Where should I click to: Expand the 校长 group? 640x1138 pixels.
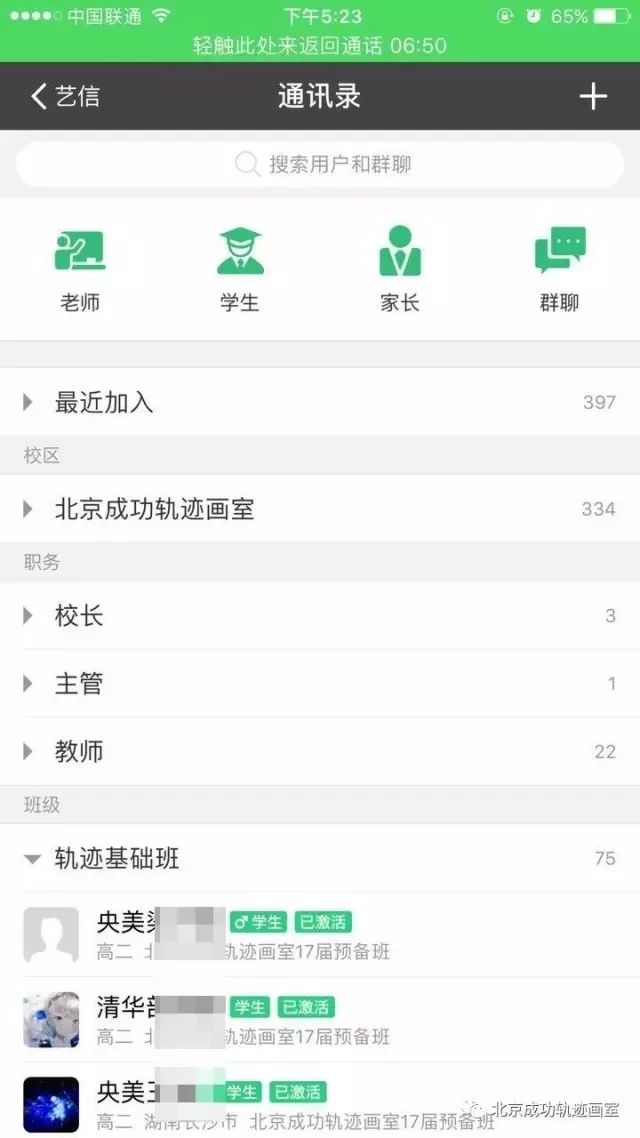pos(320,616)
